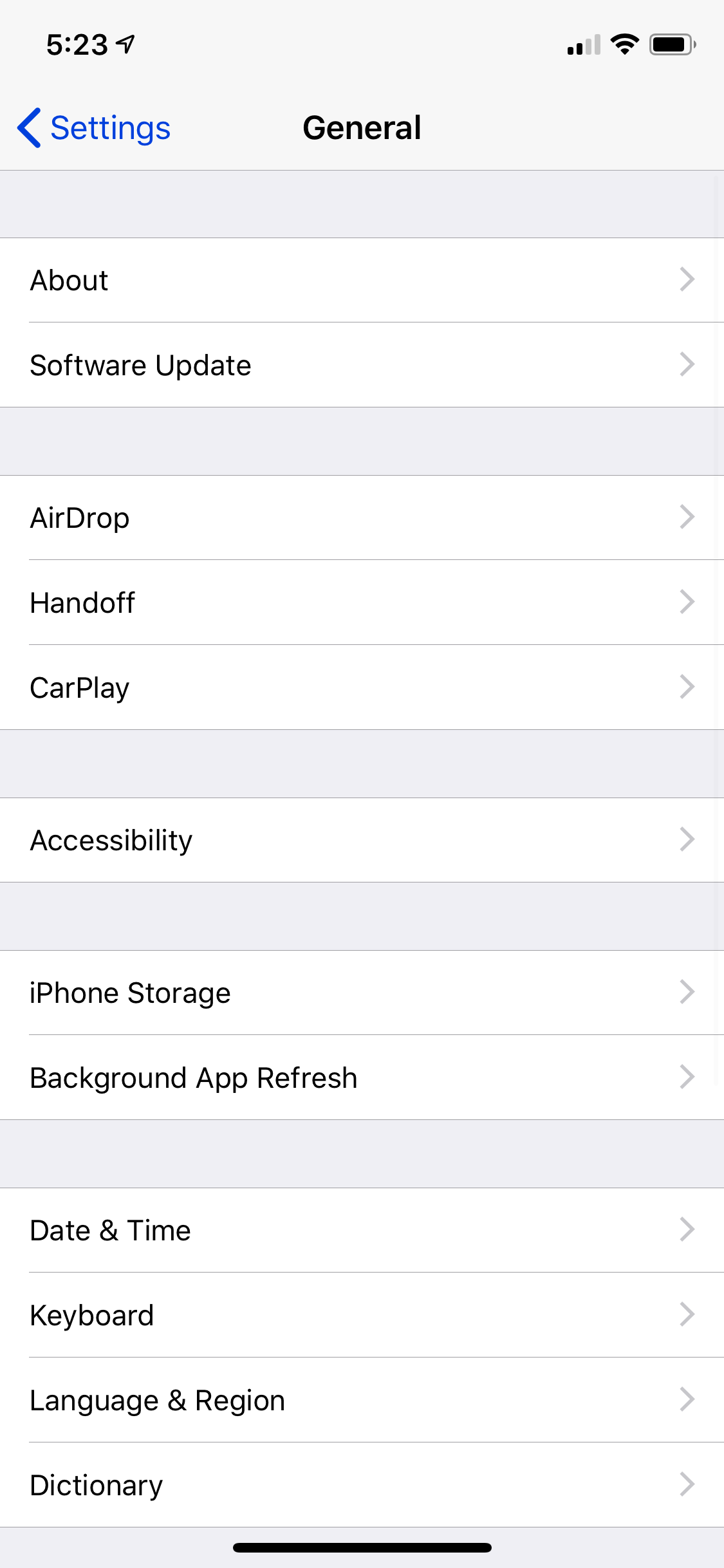Open Software Update

(x=362, y=365)
